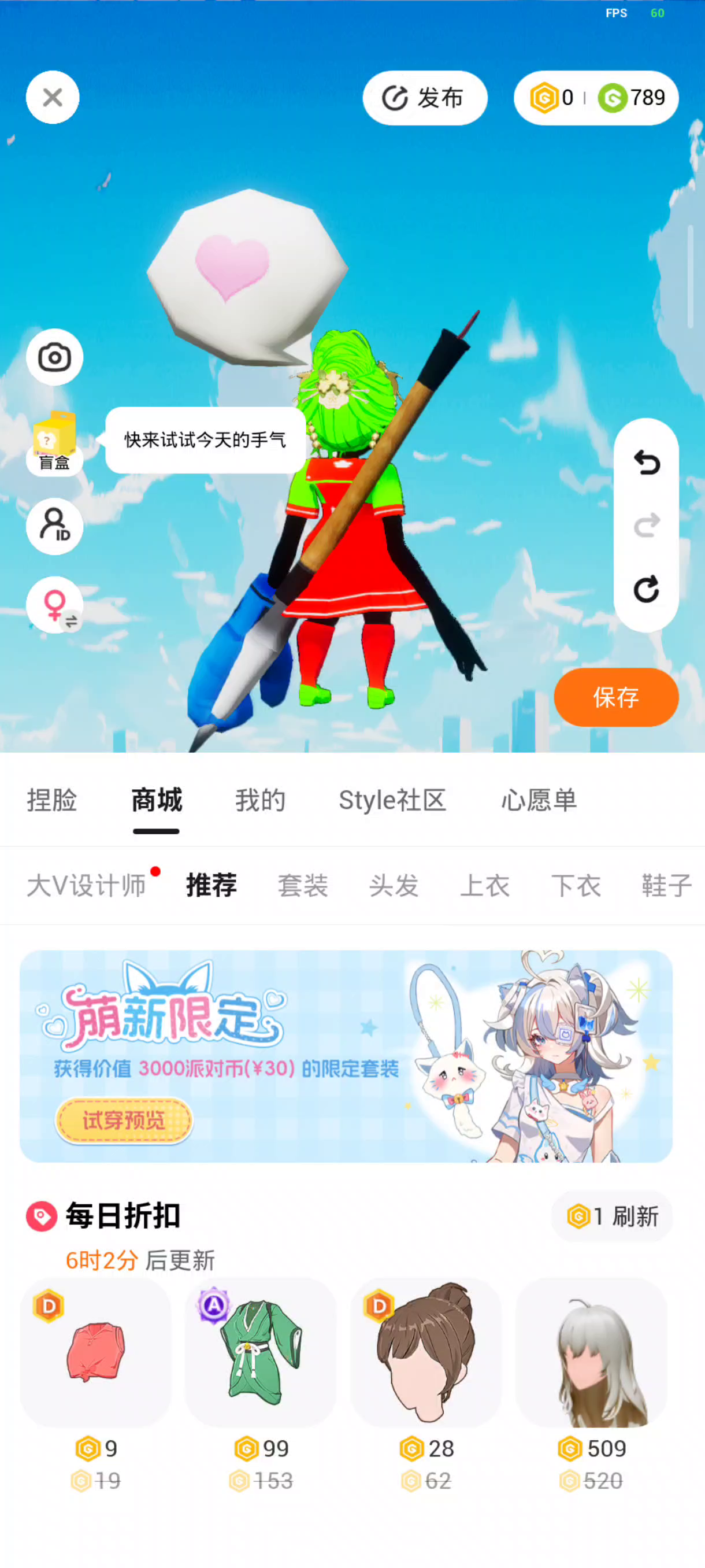The image size is (705, 1568).
Task: Reset the avatar with refresh icon
Action: point(646,589)
